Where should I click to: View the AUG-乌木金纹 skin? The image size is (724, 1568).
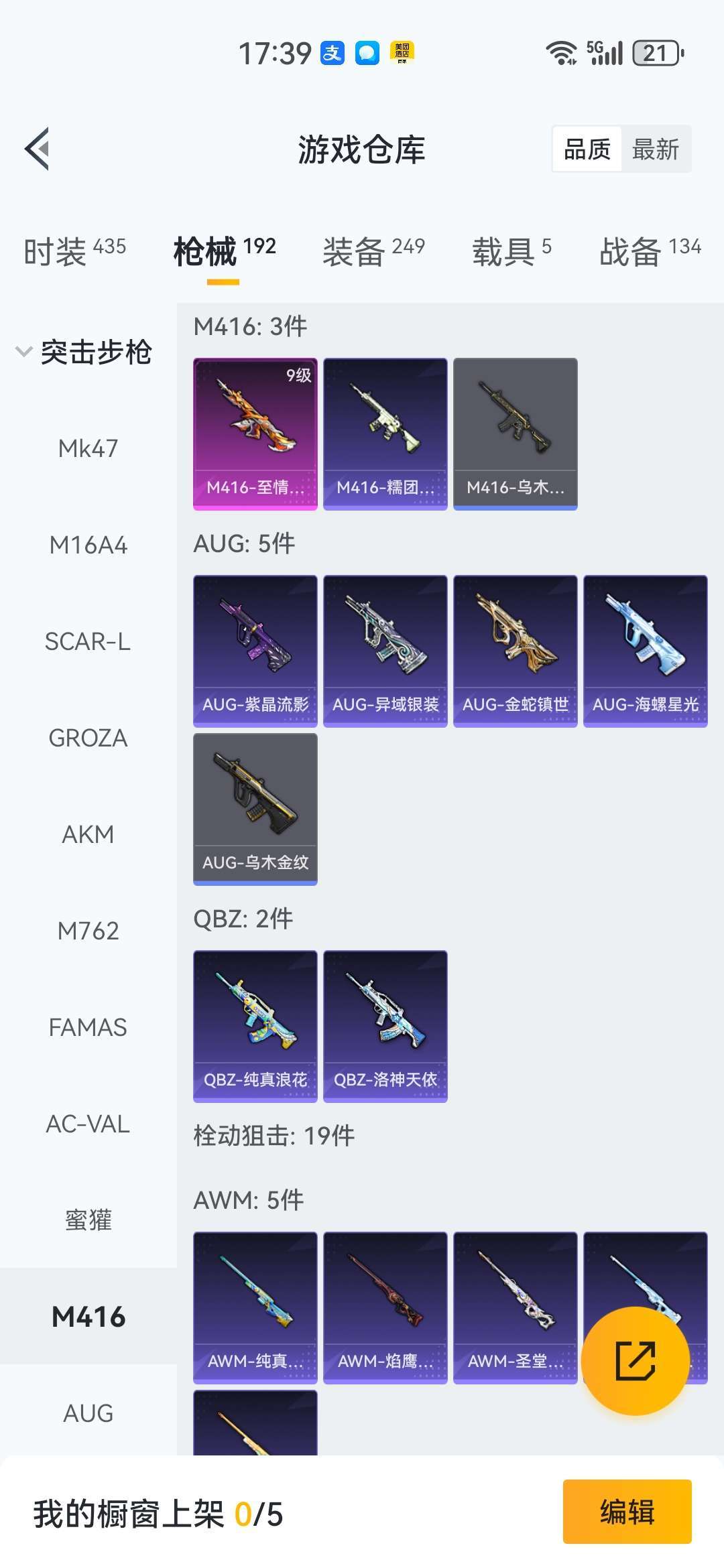point(255,809)
